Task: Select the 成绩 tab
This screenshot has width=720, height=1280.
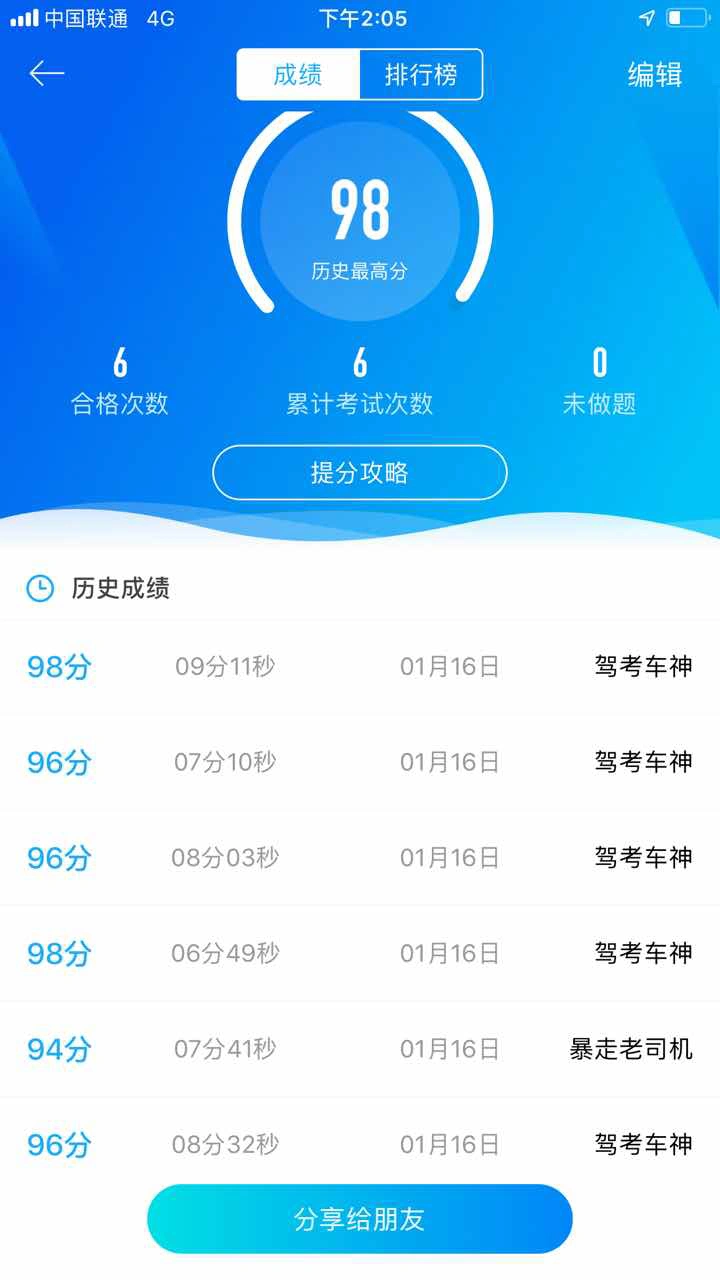Action: coord(298,75)
